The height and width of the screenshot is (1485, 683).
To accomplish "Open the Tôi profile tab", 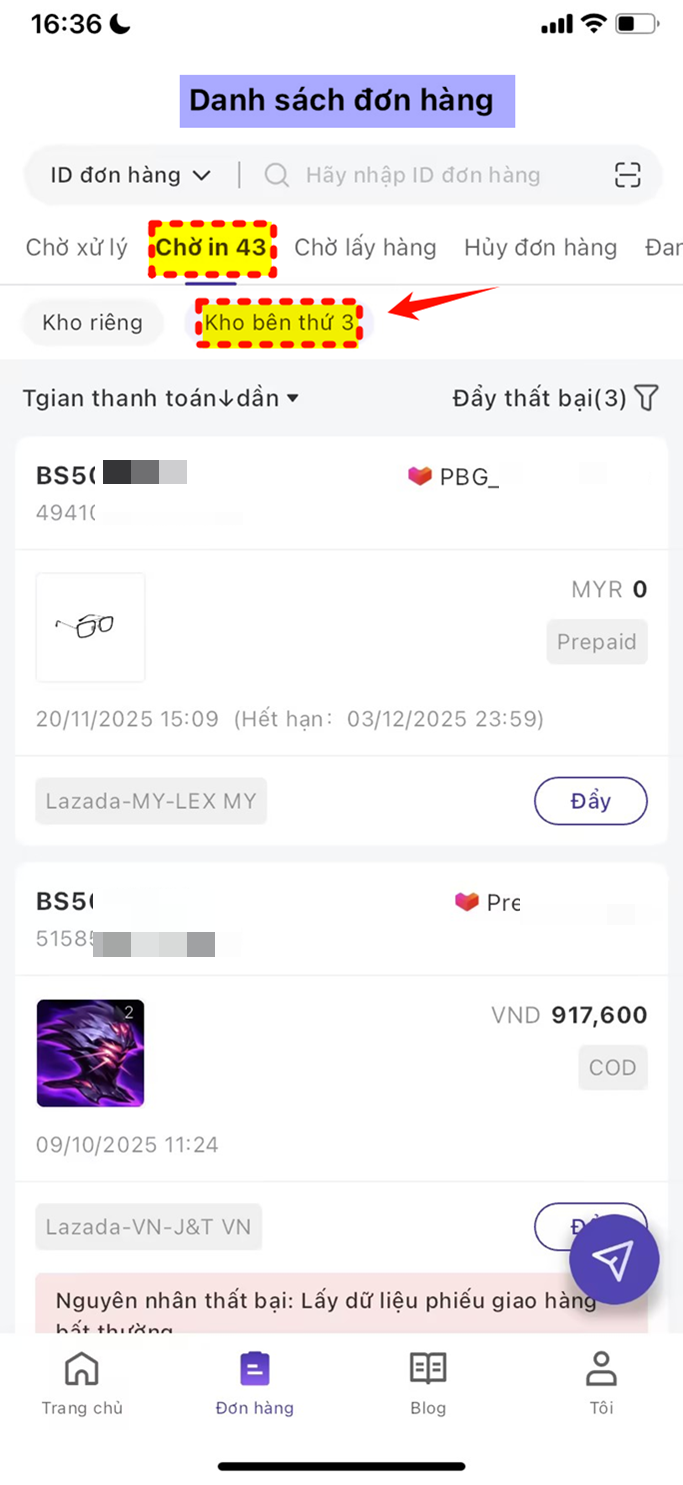I will coord(601,1384).
